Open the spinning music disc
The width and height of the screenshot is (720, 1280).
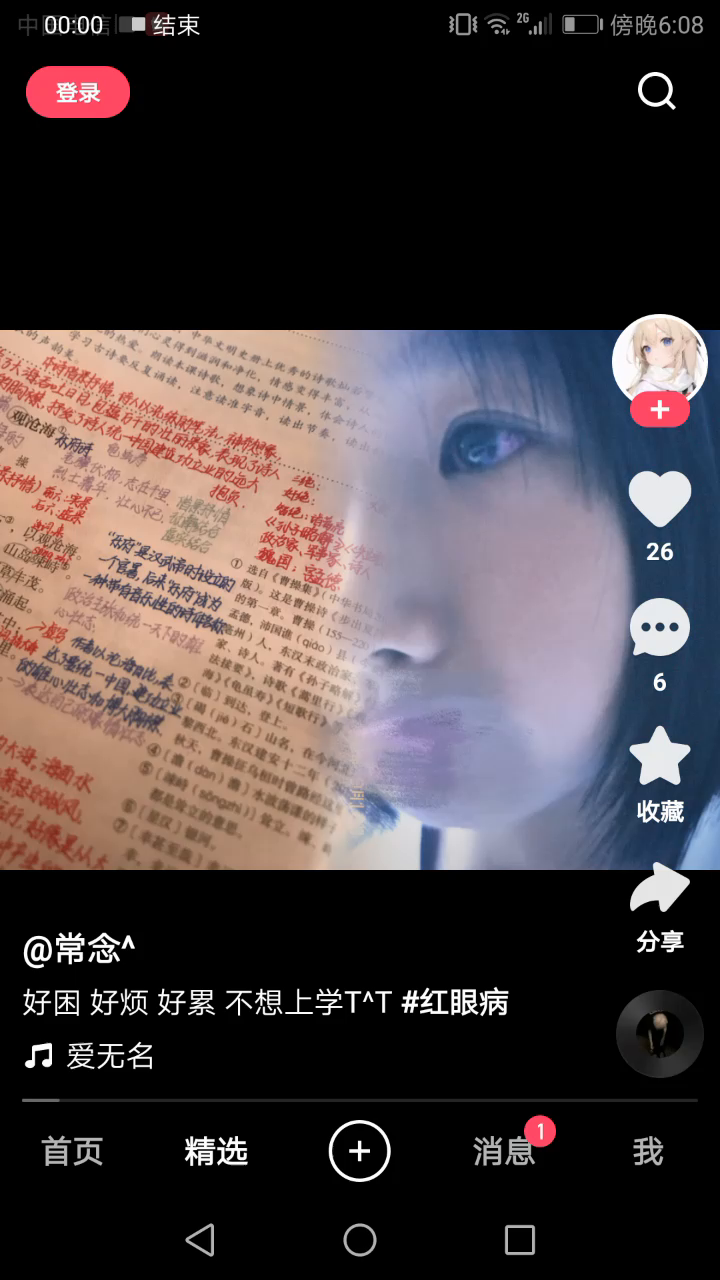pos(659,1034)
